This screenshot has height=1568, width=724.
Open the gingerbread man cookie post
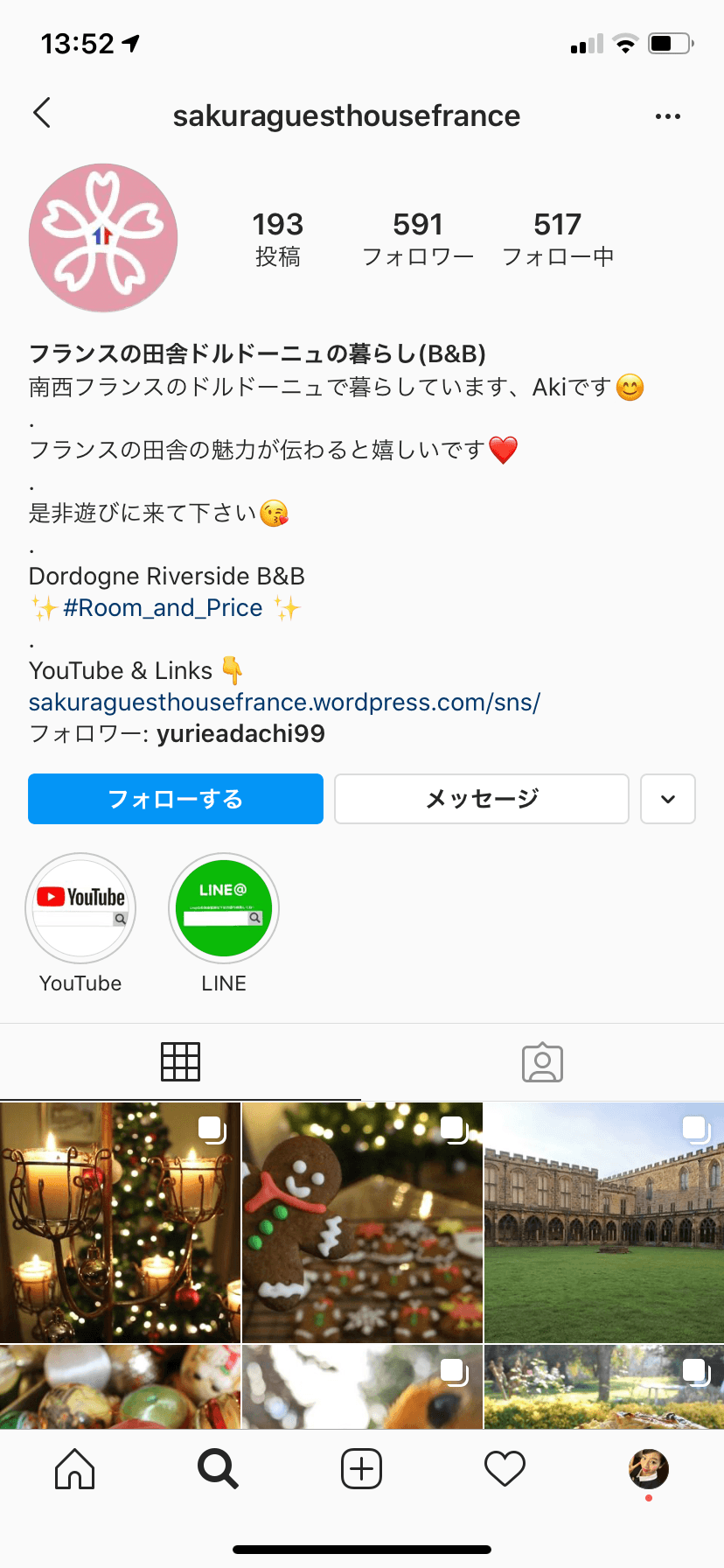tap(362, 1222)
